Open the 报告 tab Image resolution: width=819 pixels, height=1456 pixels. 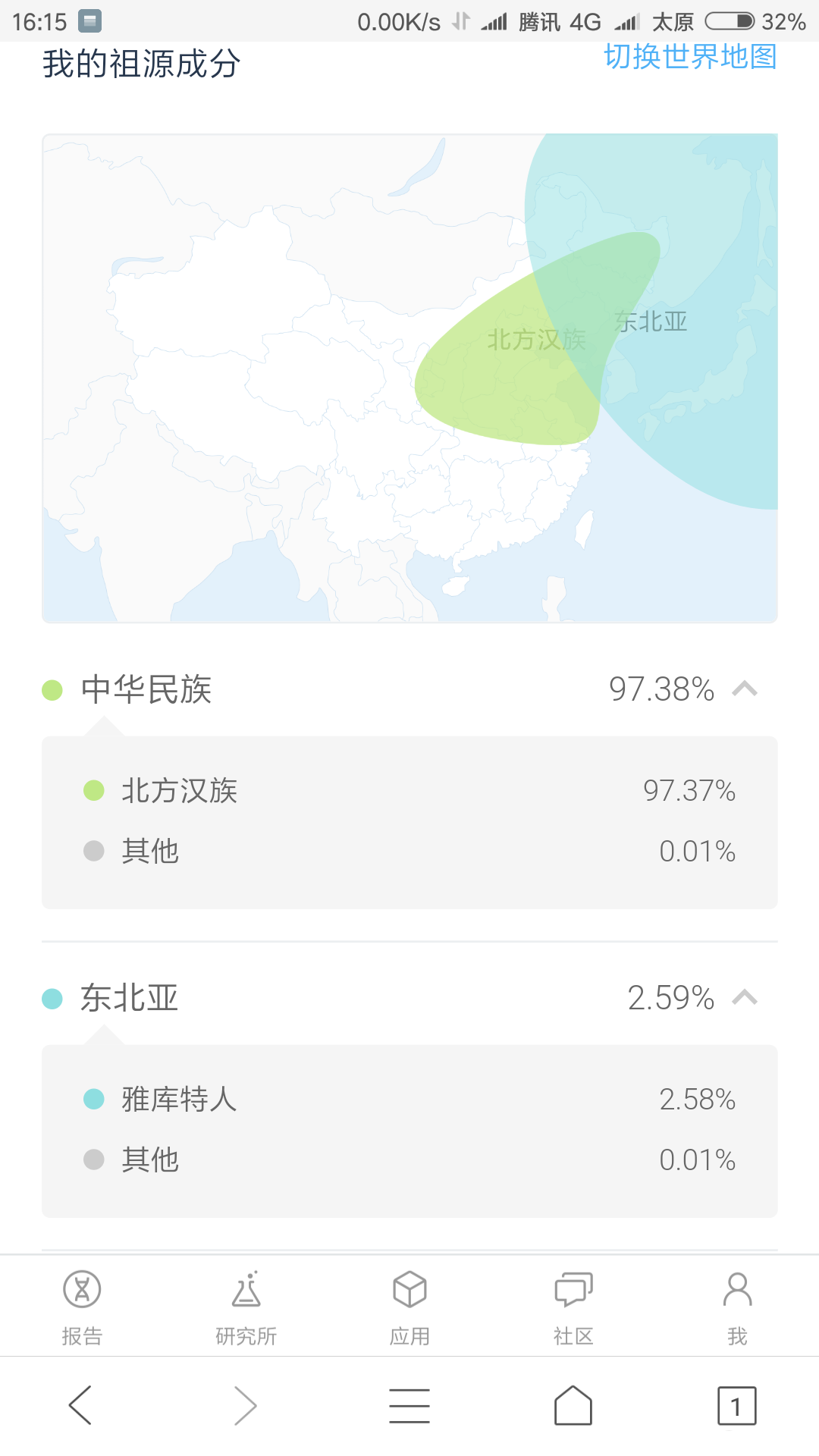[x=82, y=1307]
